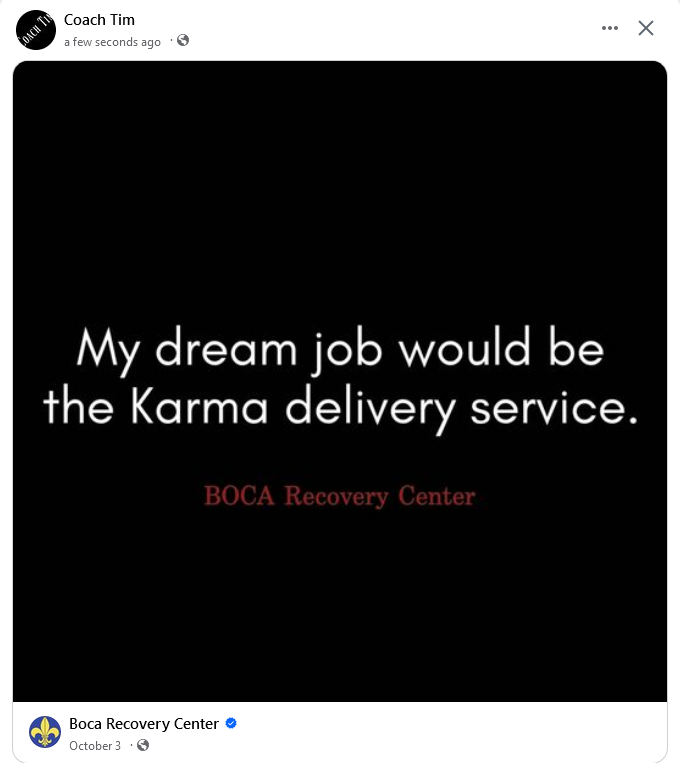Open the original post dated October 3
This screenshot has width=680, height=763.
click(95, 746)
